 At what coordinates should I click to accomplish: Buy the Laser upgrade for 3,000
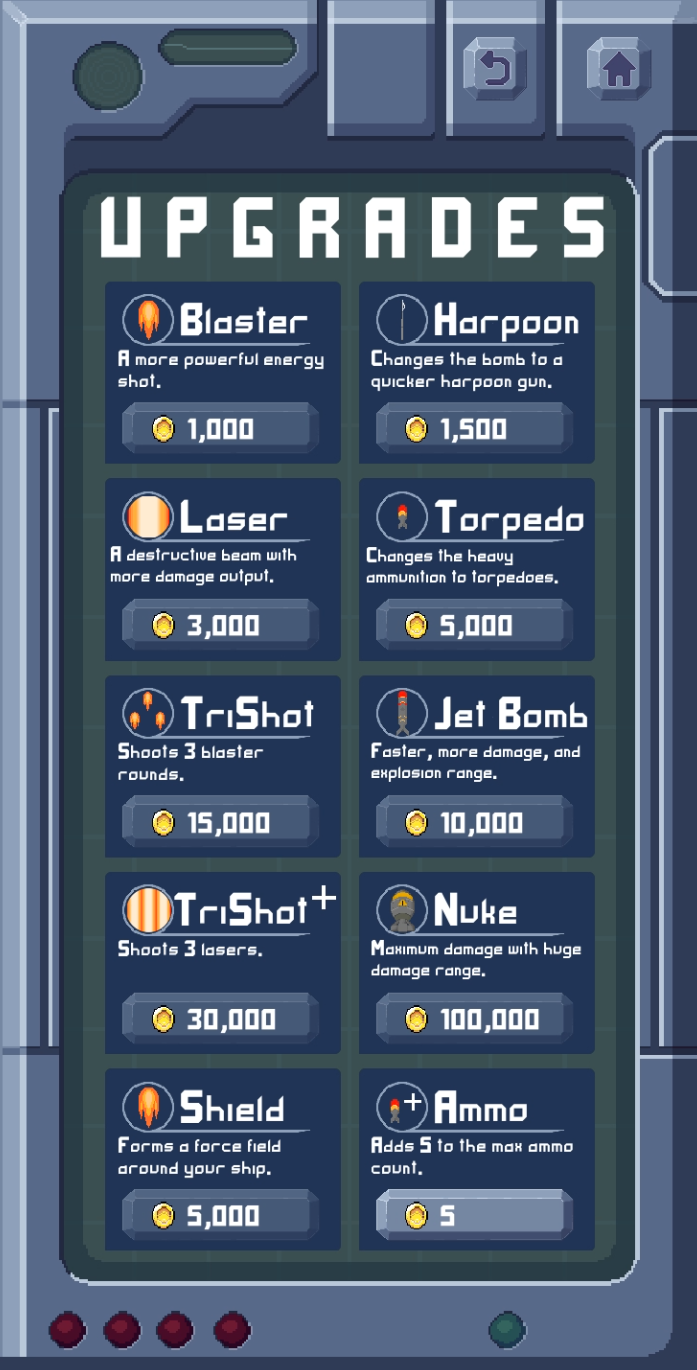pyautogui.click(x=221, y=626)
